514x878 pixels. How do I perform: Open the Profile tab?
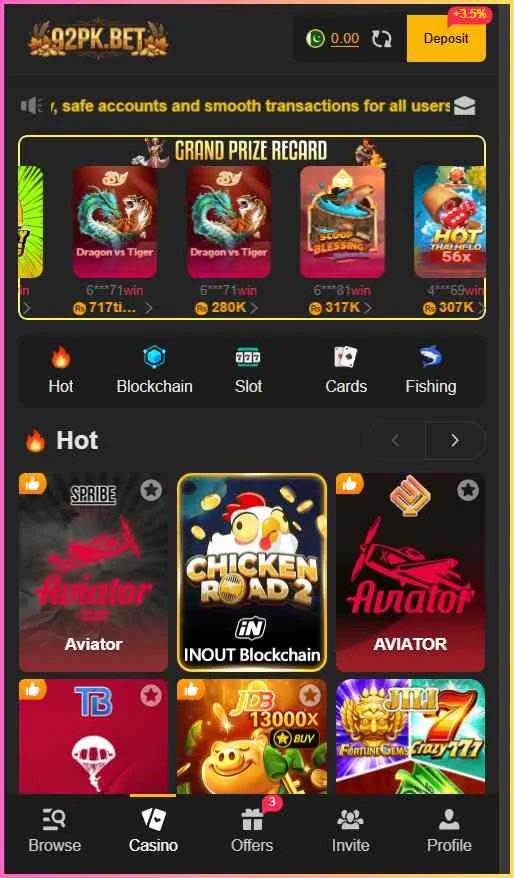(449, 830)
